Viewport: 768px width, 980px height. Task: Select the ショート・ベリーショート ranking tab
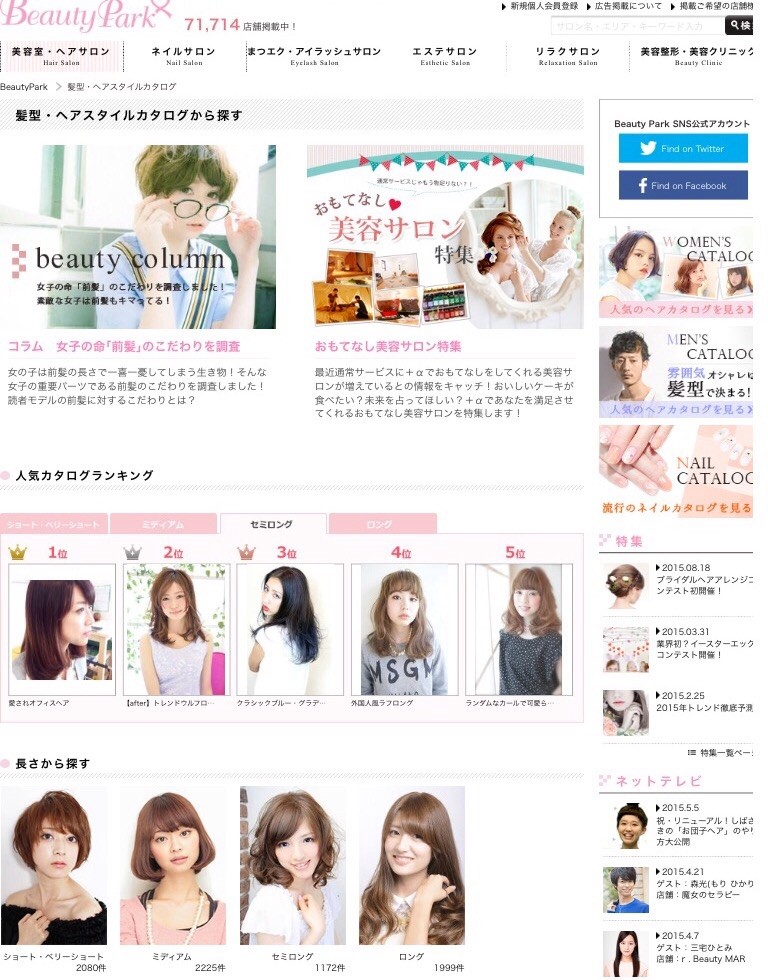[54, 524]
